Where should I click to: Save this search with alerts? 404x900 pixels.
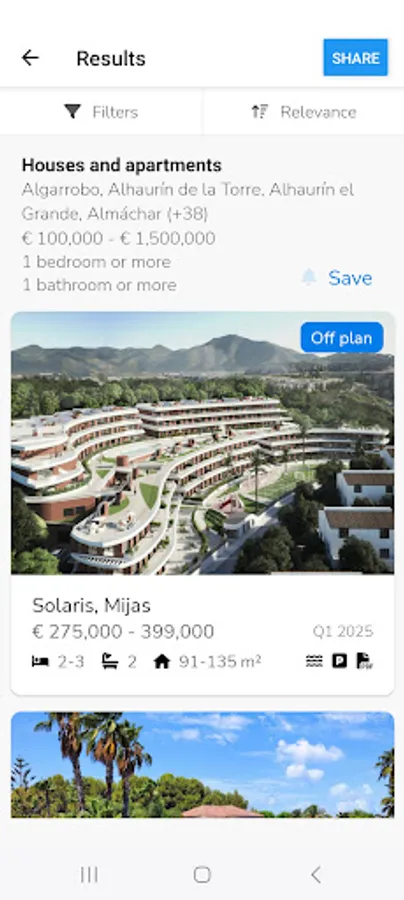click(337, 278)
